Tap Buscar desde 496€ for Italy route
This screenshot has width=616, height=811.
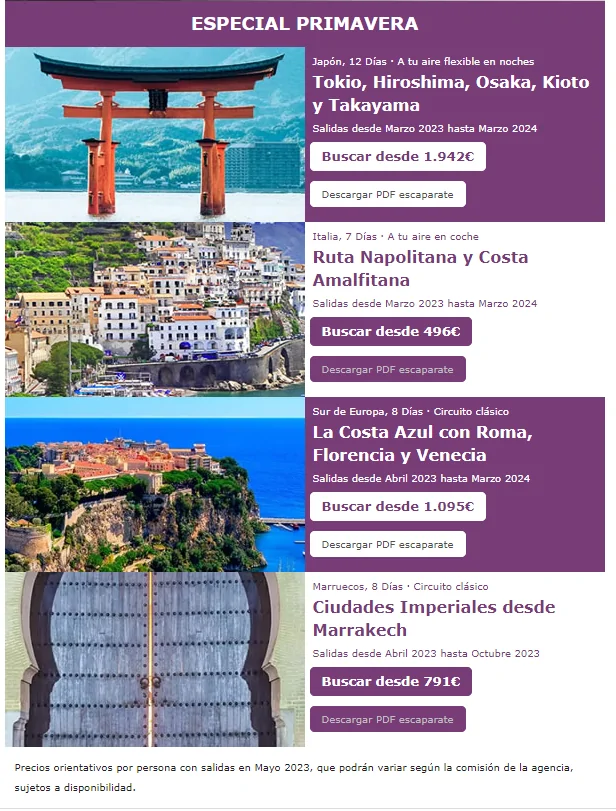(x=390, y=332)
